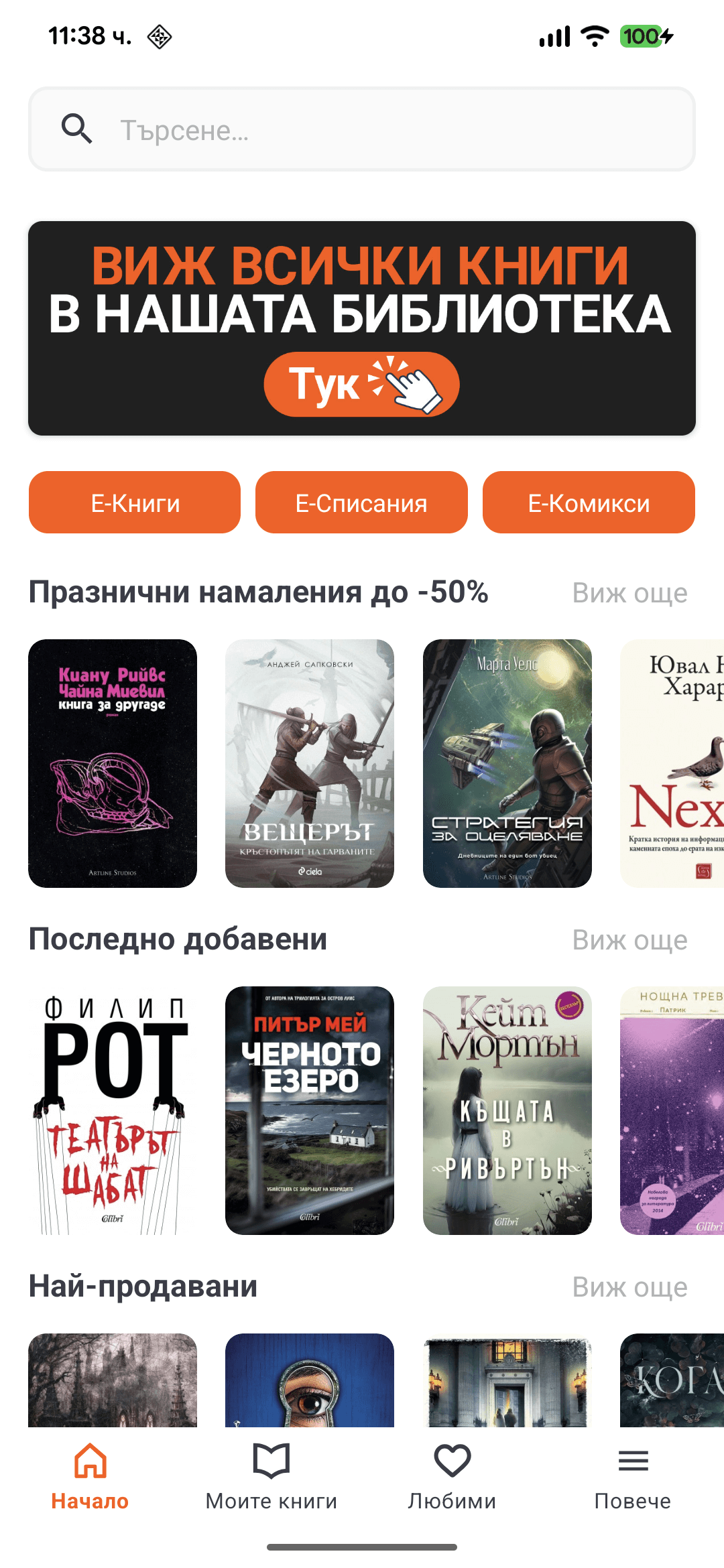
Task: Select the Е-Списания category
Action: click(x=361, y=503)
